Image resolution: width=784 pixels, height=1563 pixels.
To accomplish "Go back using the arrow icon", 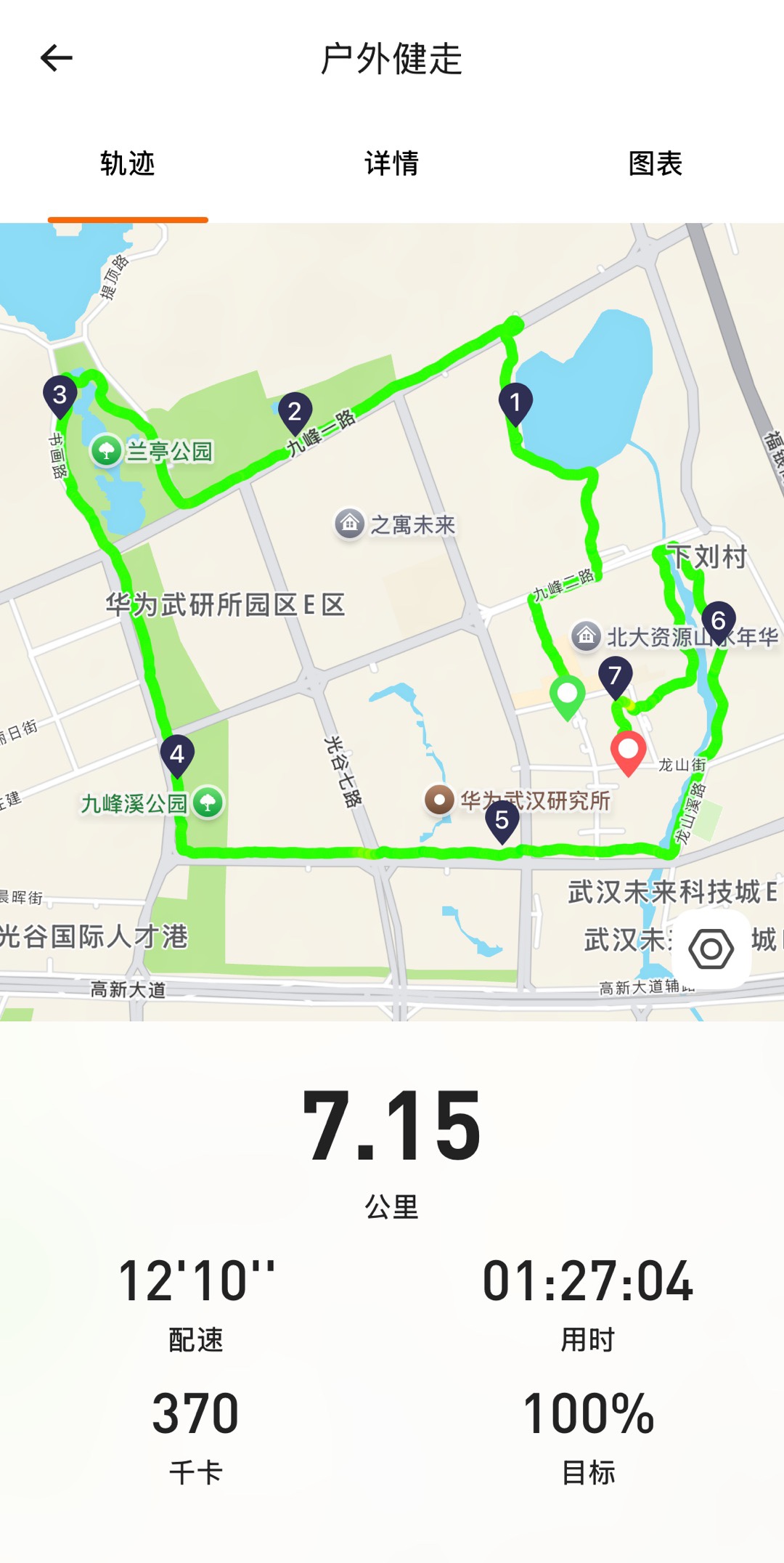I will (57, 58).
